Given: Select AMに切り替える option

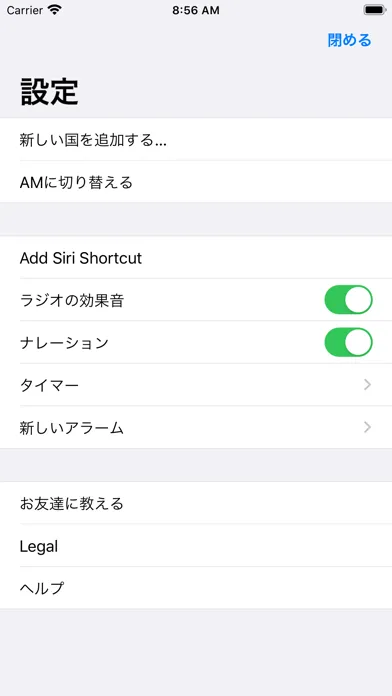Looking at the screenshot, I should pos(196,182).
